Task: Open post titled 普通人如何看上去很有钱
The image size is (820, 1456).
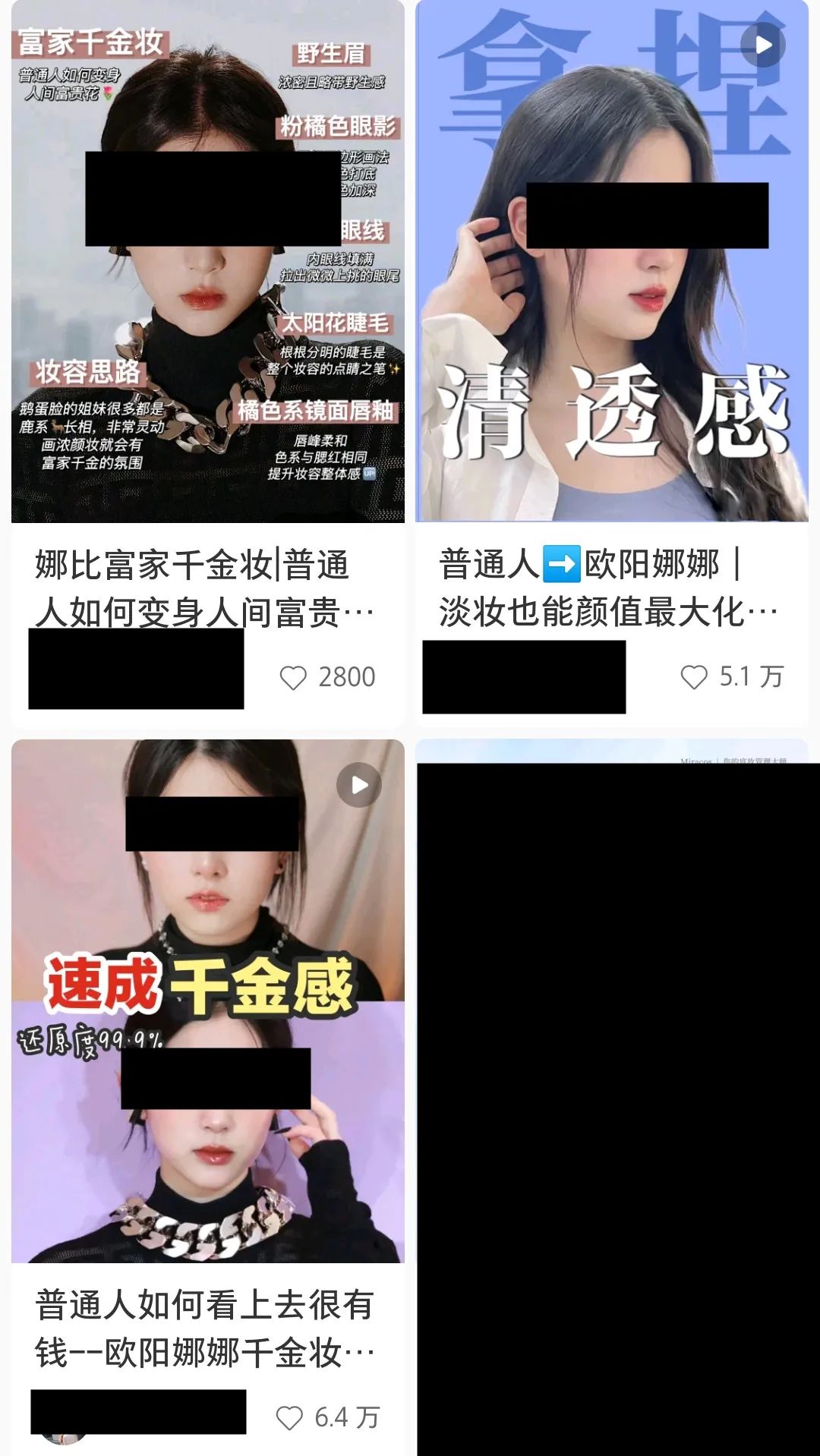Action: pos(205,1328)
